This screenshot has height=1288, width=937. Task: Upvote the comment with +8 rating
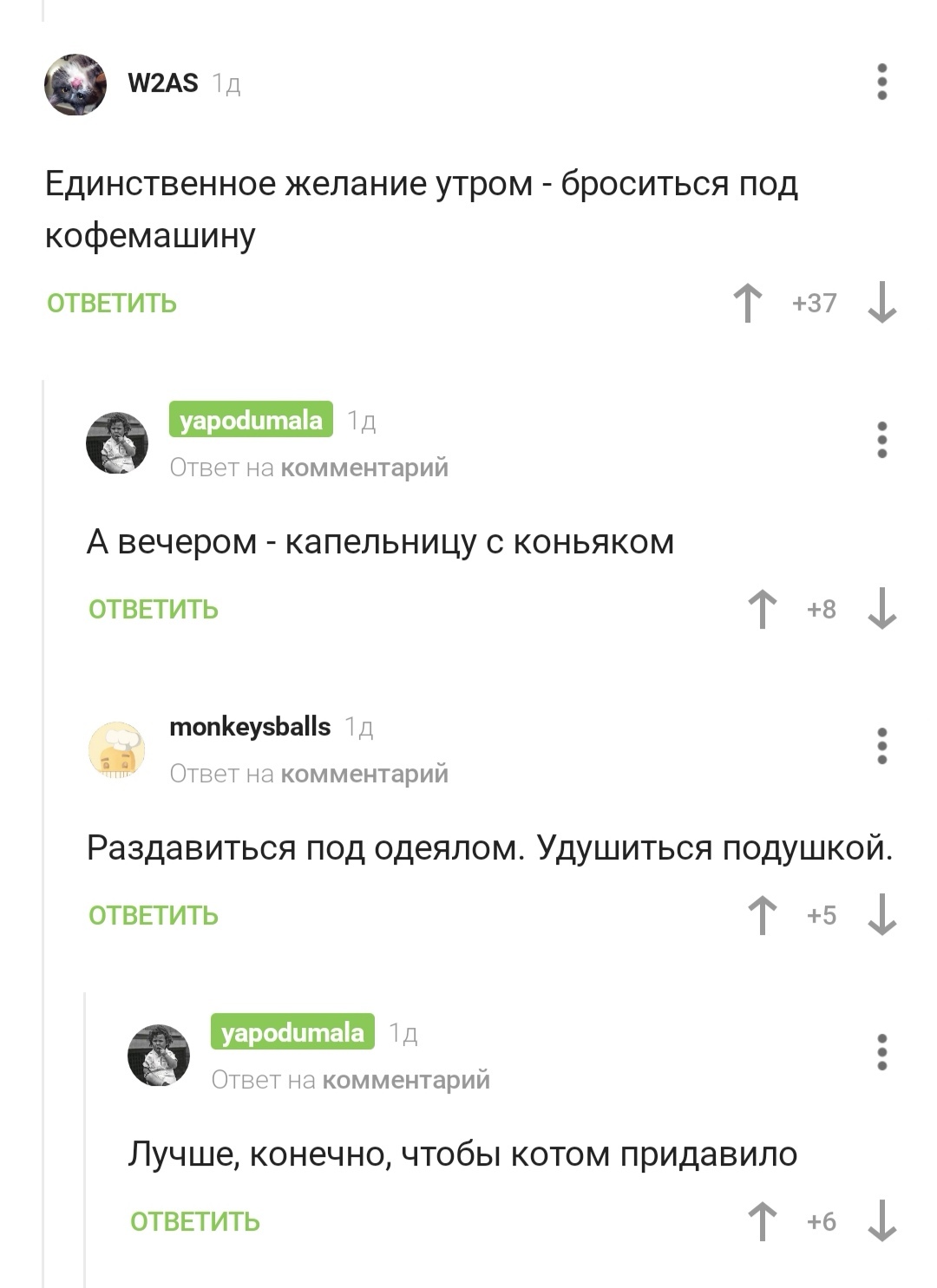pyautogui.click(x=762, y=609)
